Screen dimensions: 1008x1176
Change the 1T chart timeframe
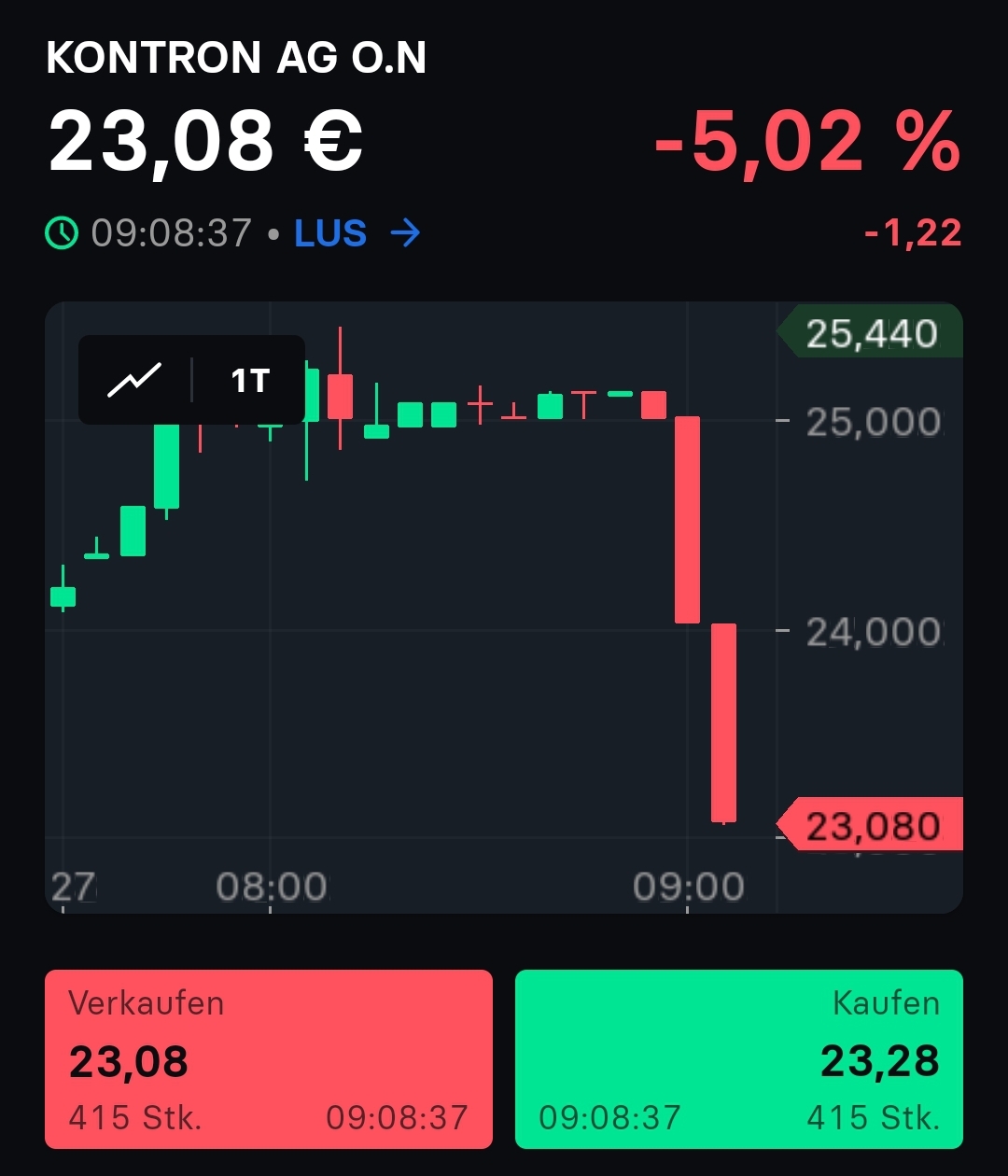[x=250, y=381]
